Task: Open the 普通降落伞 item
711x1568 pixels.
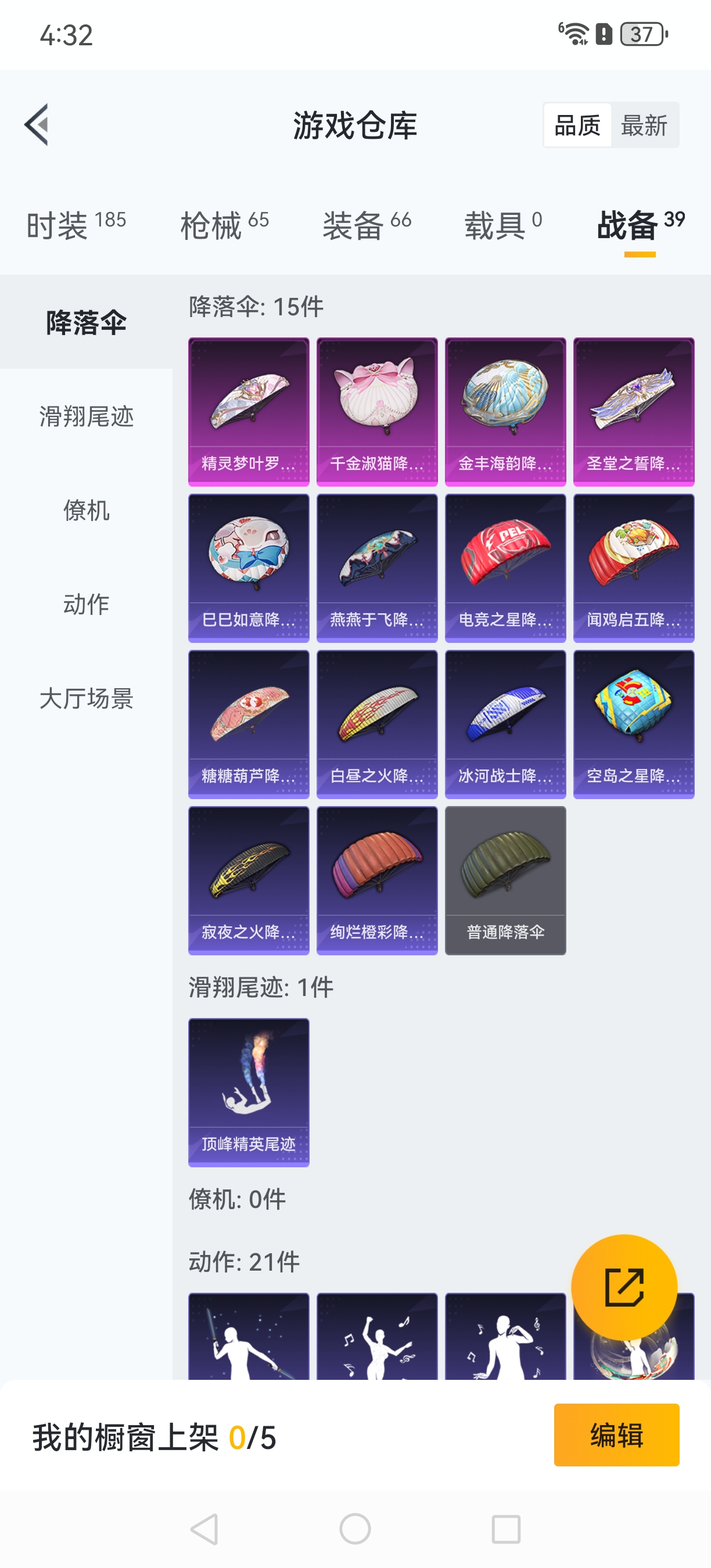Action: pos(505,880)
